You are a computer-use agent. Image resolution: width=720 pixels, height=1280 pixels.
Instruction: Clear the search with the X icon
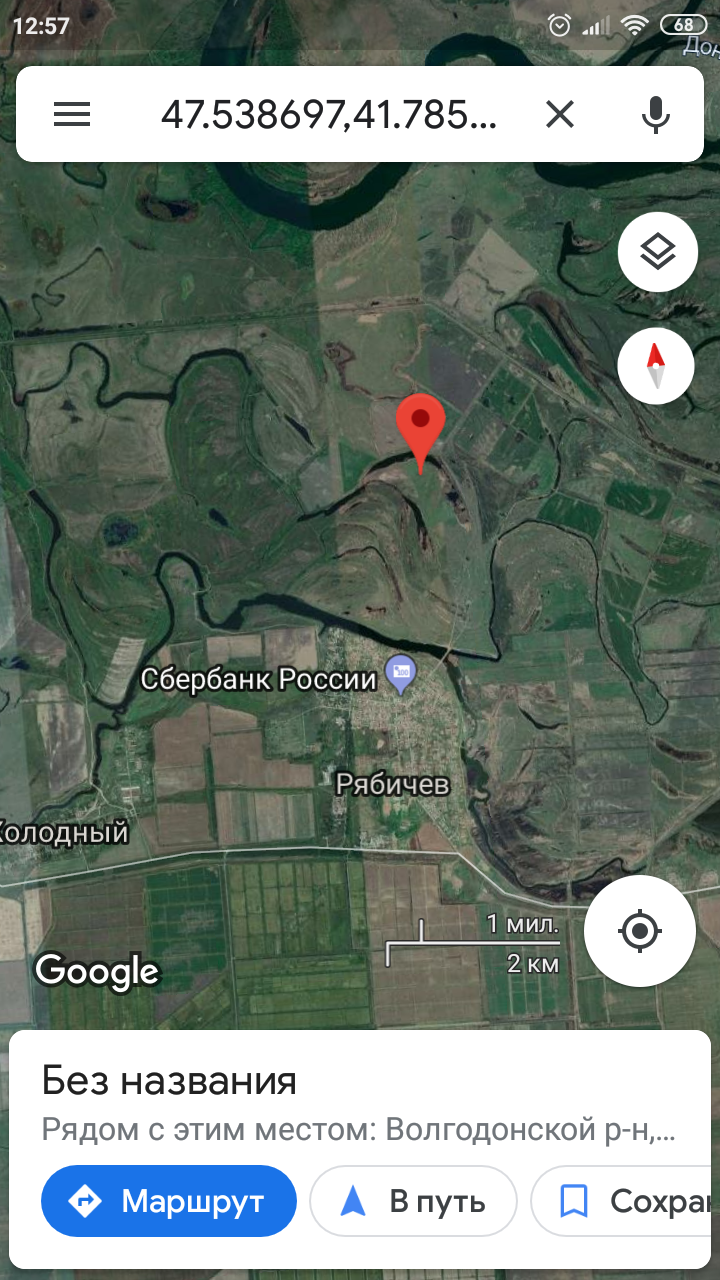[560, 115]
